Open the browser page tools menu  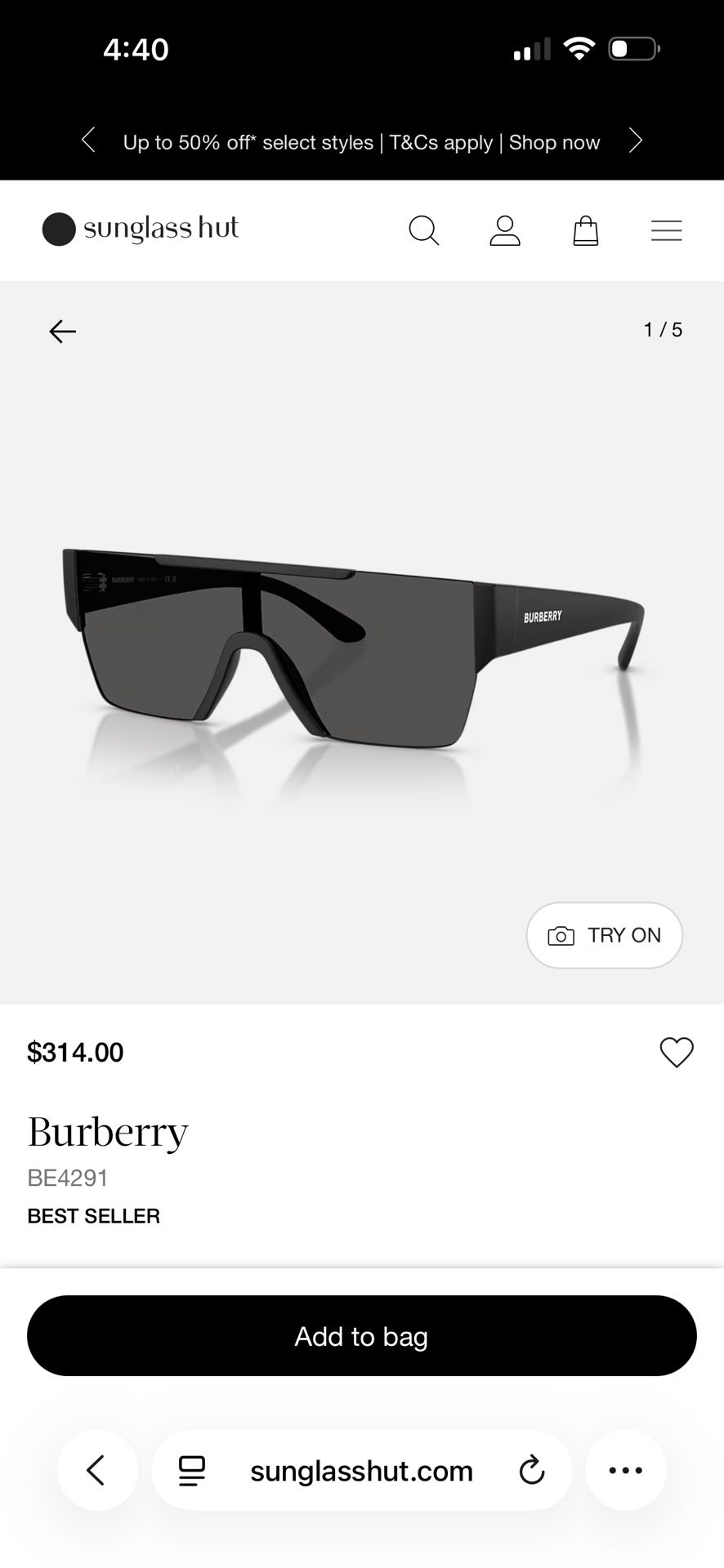(x=192, y=1471)
